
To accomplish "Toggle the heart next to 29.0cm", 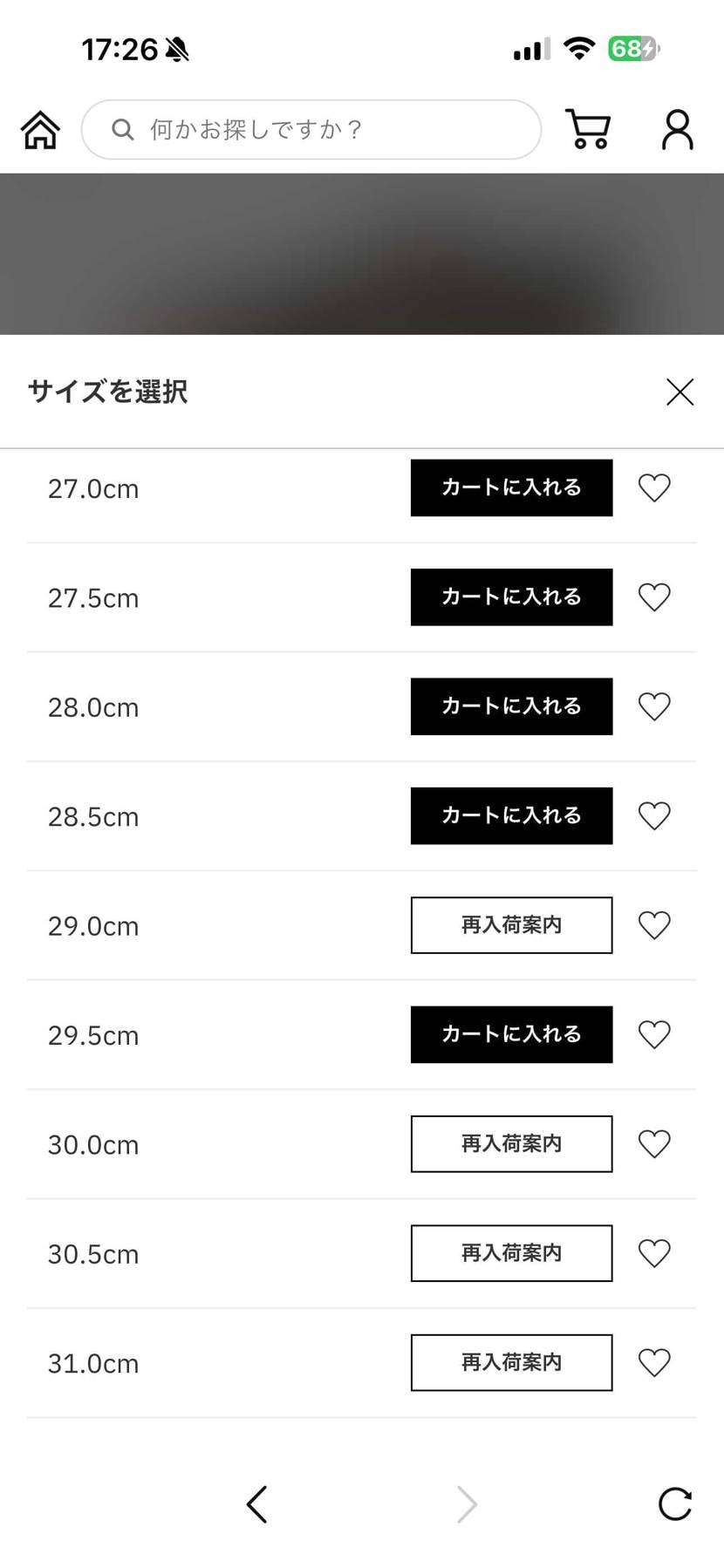I will coord(654,925).
